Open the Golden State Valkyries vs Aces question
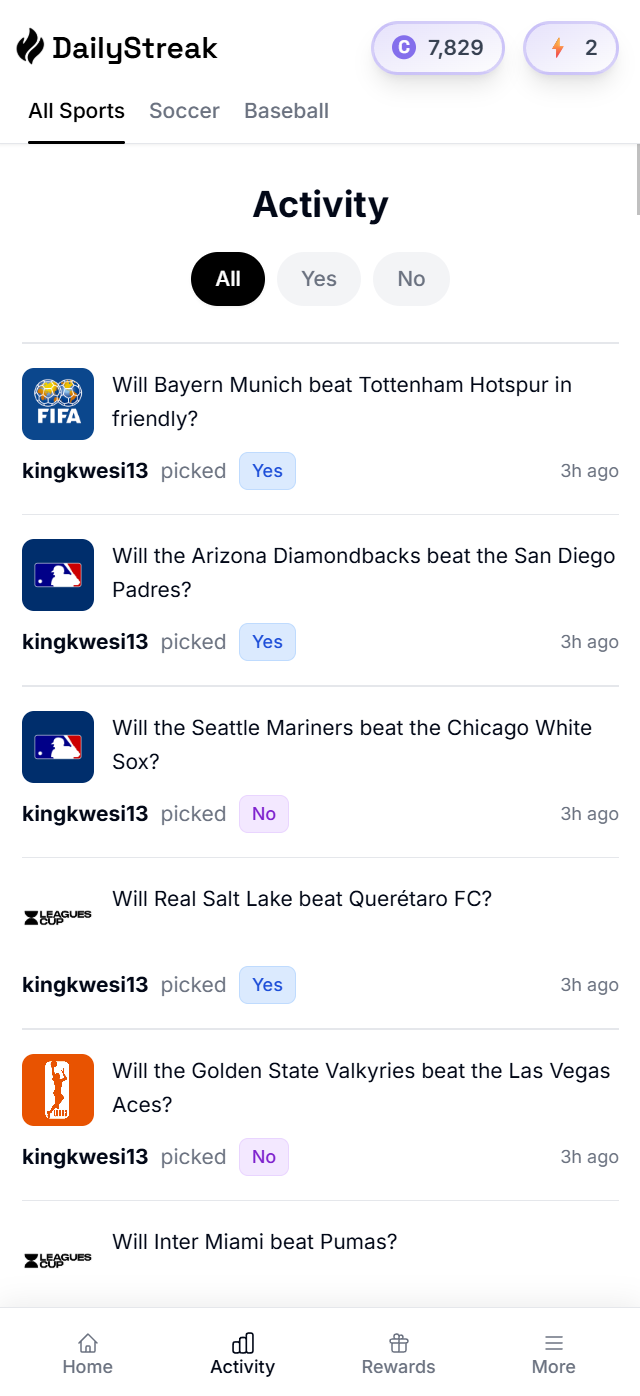This screenshot has height=1396, width=640. pos(361,1087)
